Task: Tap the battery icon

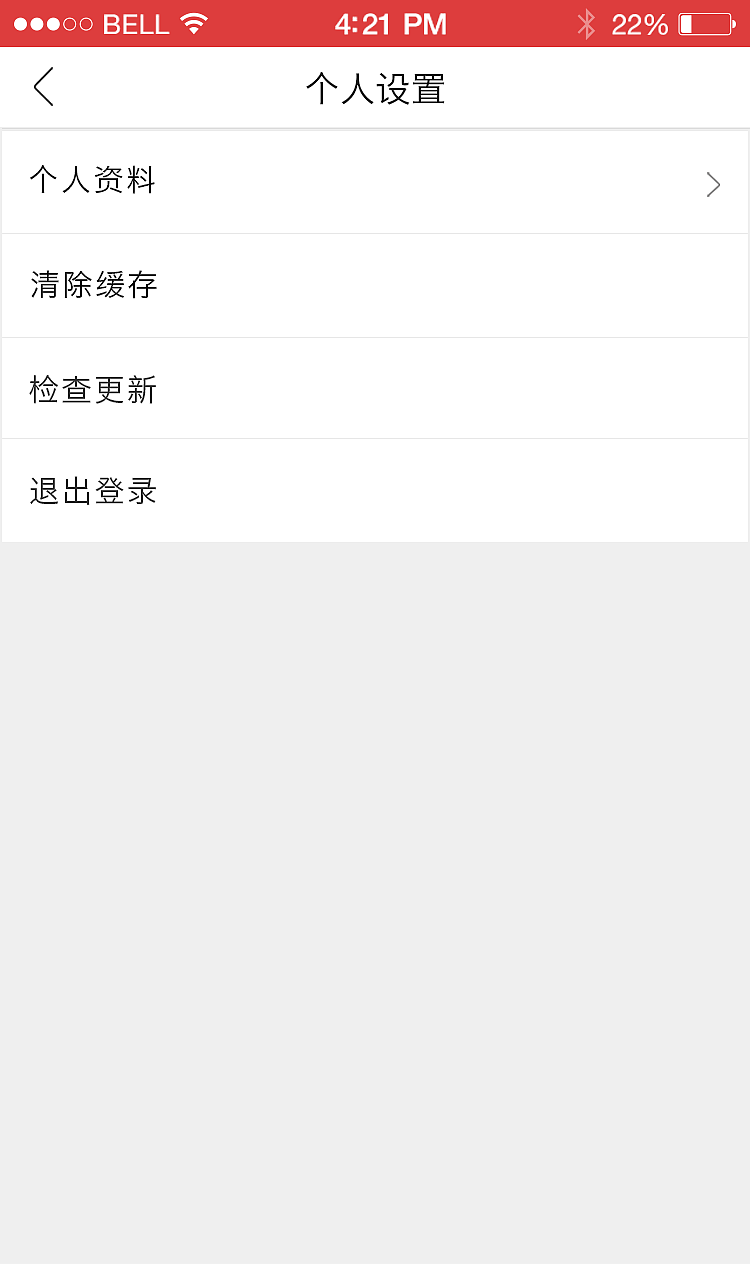Action: click(x=708, y=24)
